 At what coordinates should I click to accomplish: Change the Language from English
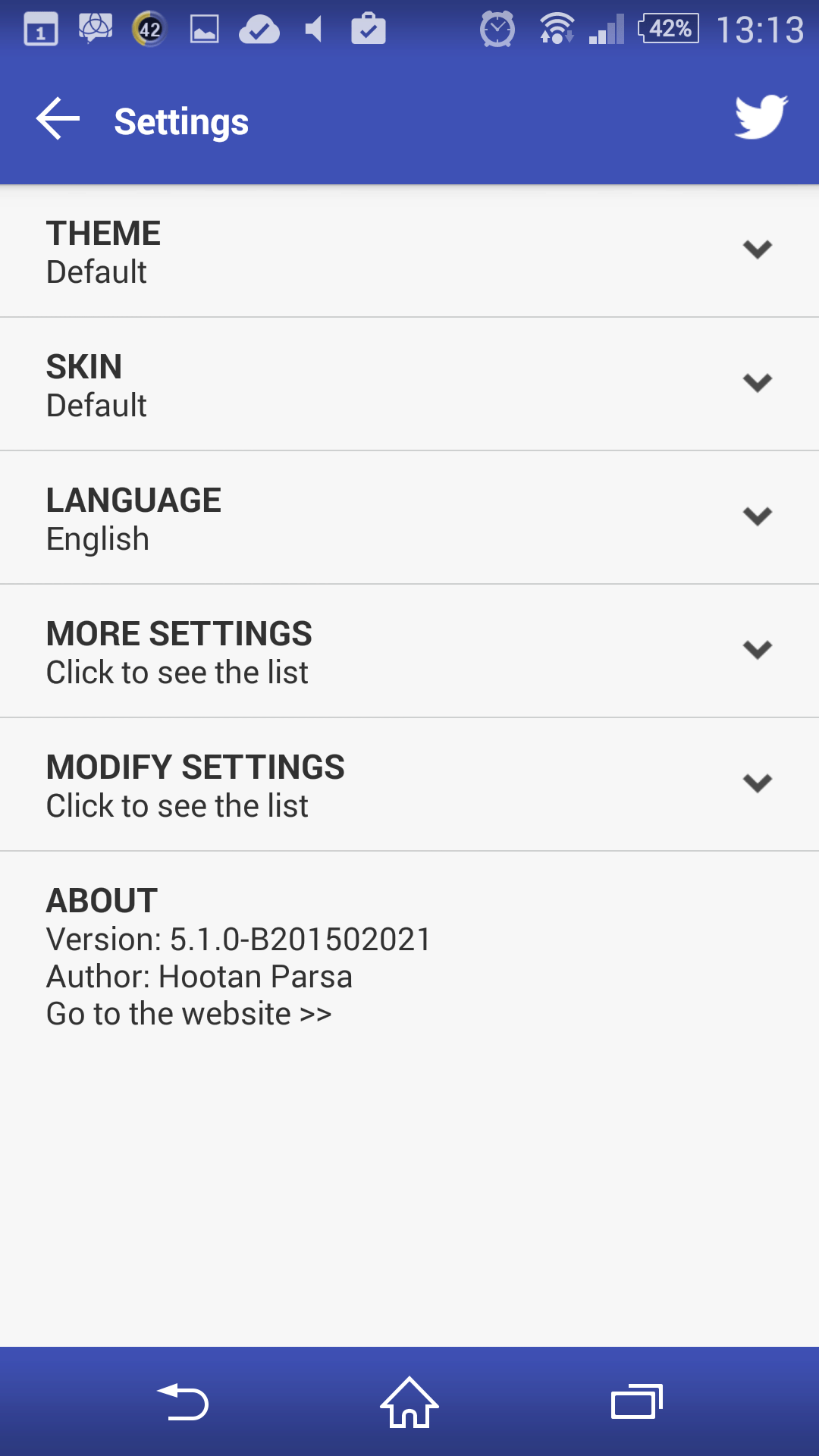pos(409,518)
